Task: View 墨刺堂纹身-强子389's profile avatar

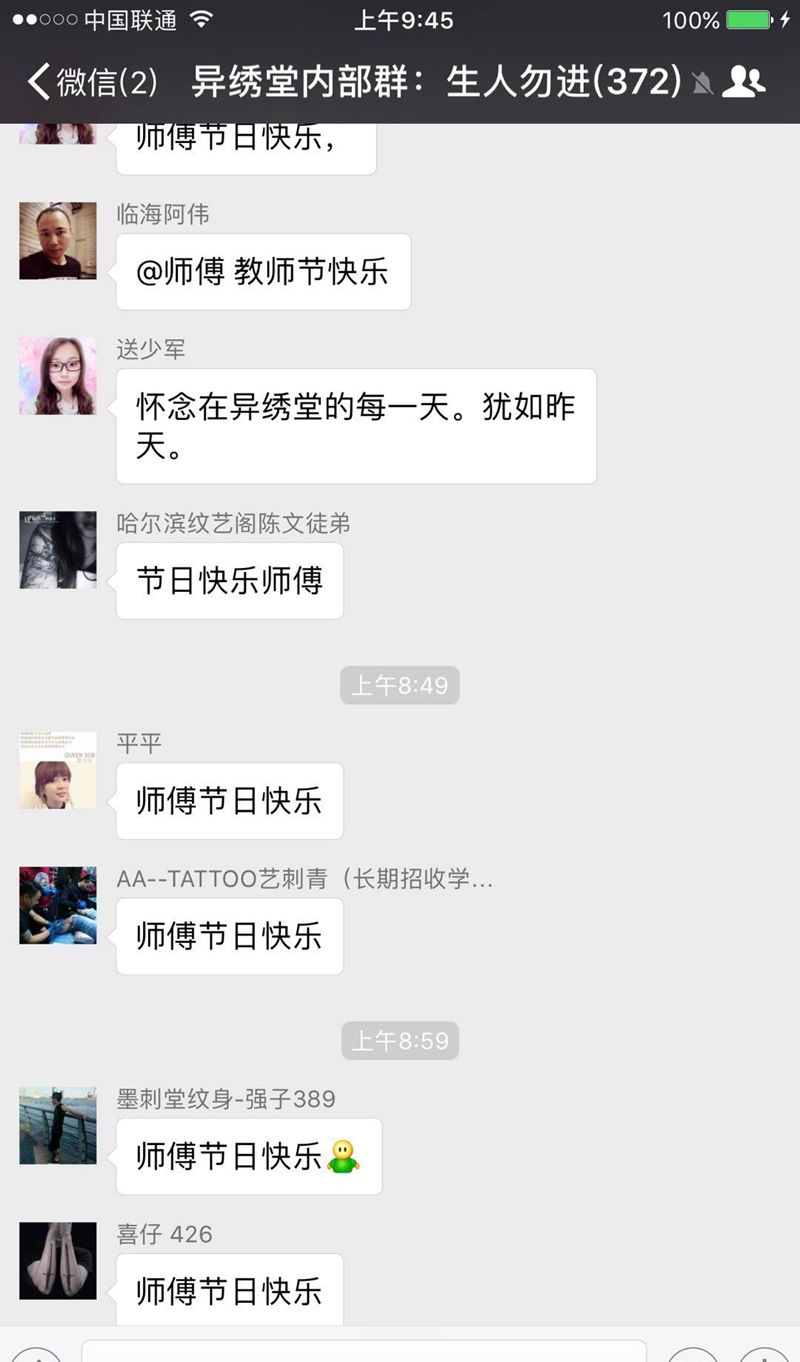Action: [x=58, y=1126]
